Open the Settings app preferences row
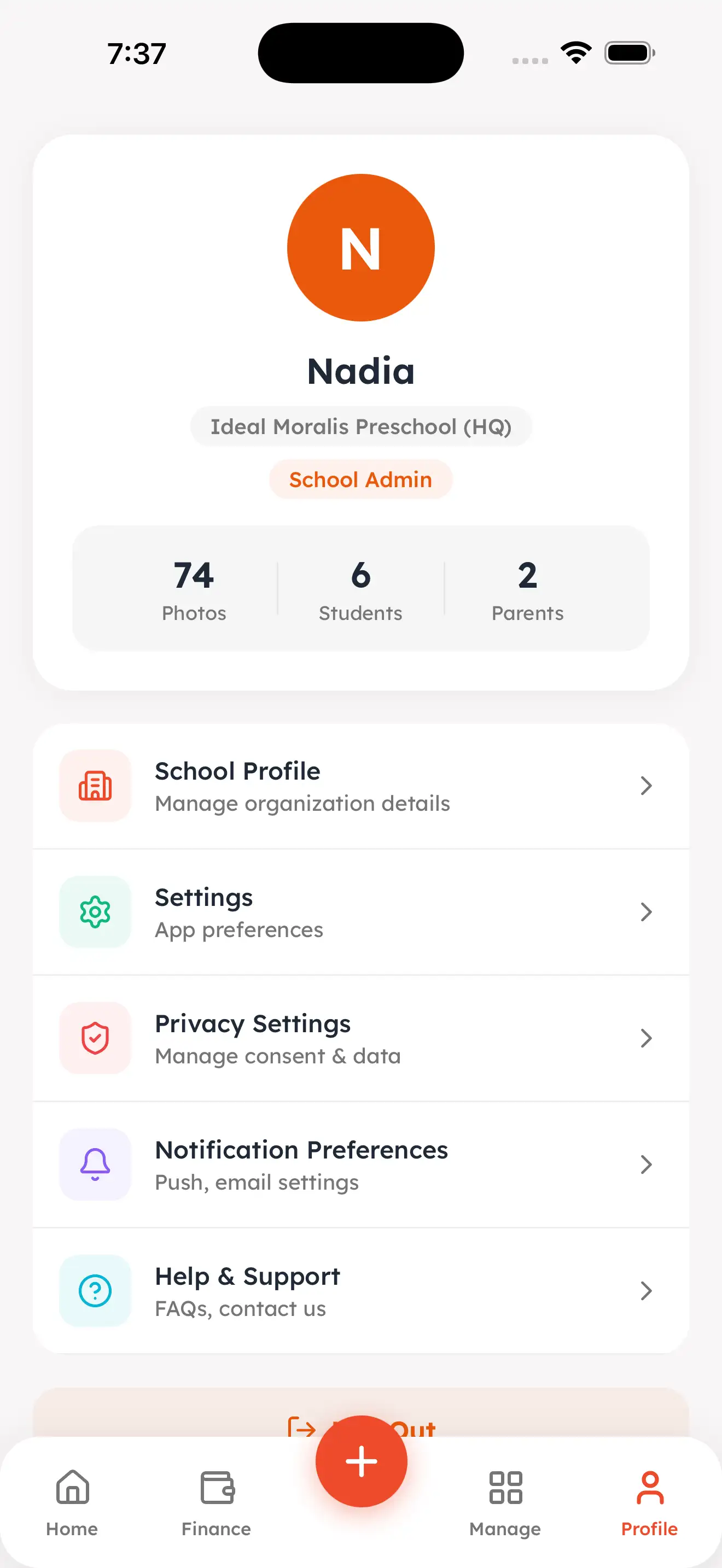This screenshot has width=722, height=1568. pyautogui.click(x=360, y=912)
